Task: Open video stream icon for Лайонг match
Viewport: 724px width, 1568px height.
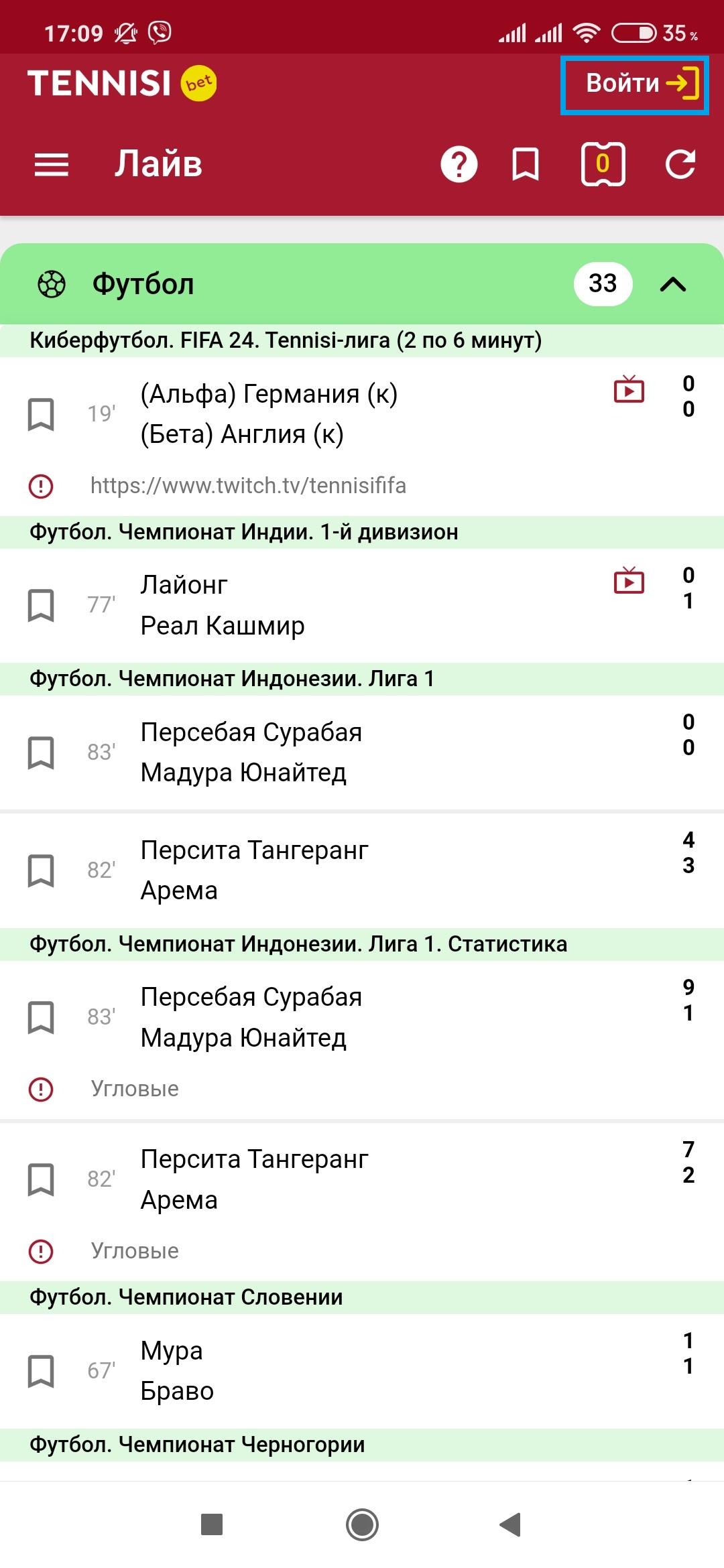Action: coord(628,583)
